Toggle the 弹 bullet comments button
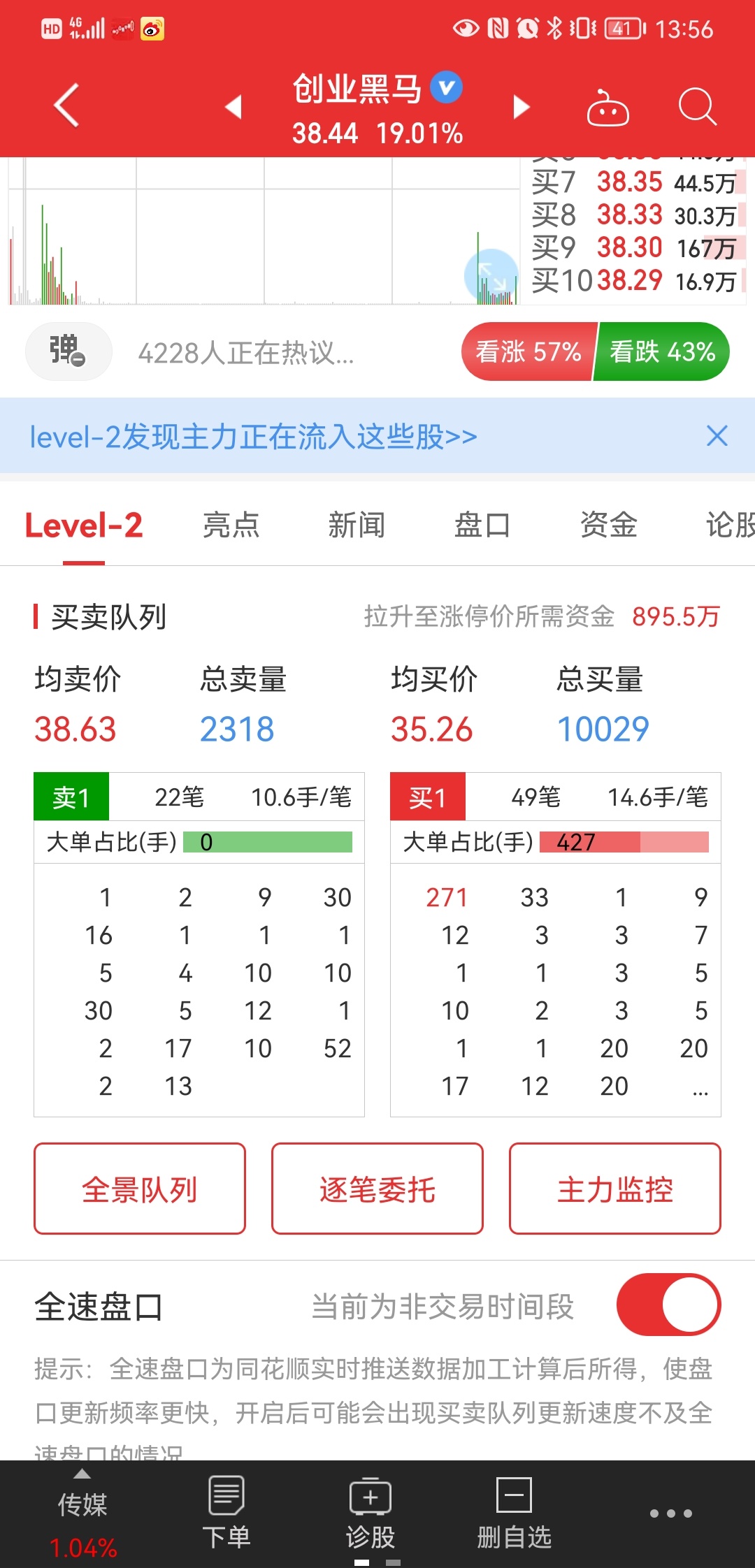 (x=69, y=351)
